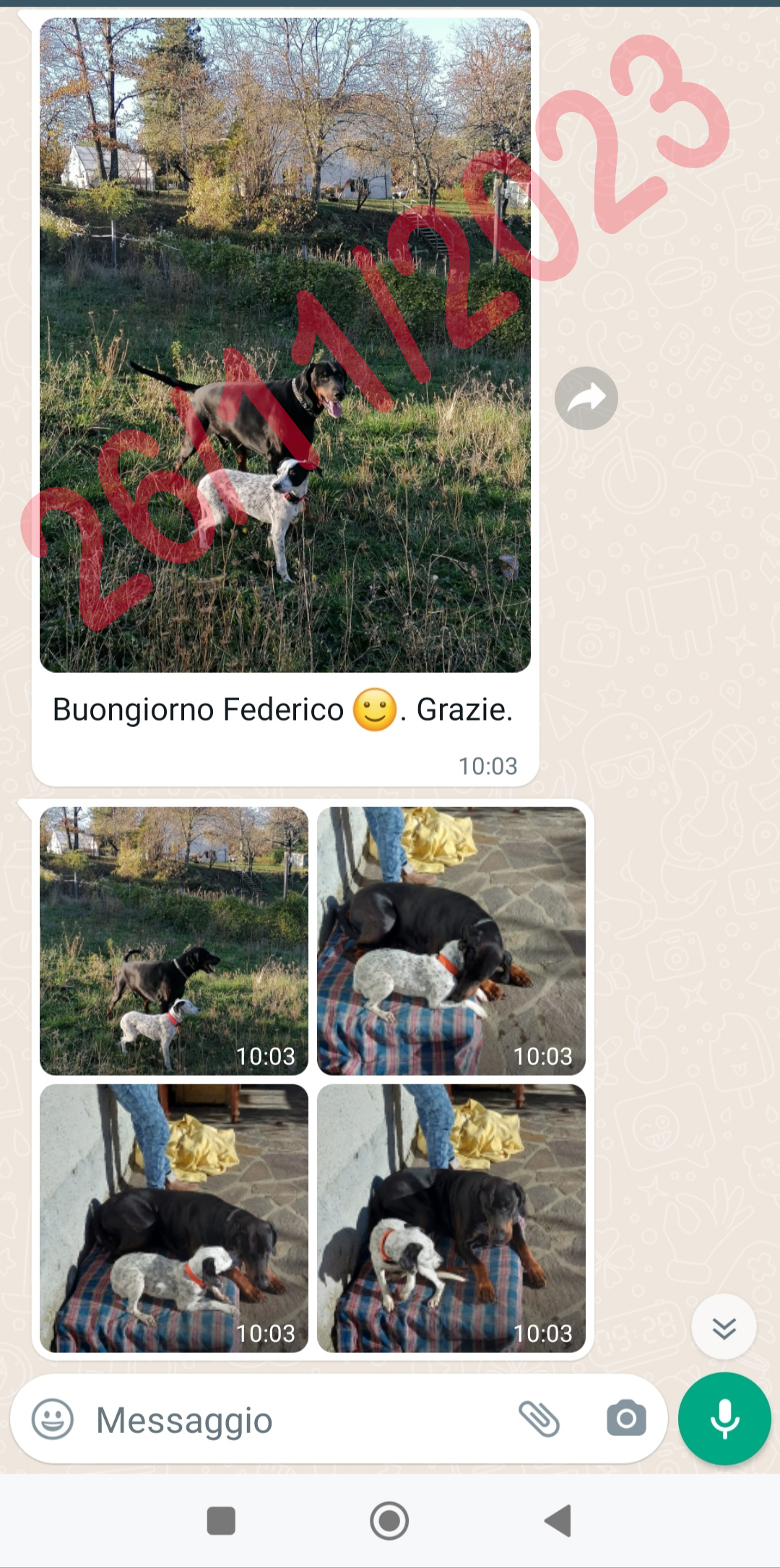Open the emoji picker
This screenshot has width=780, height=1568.
53,1419
